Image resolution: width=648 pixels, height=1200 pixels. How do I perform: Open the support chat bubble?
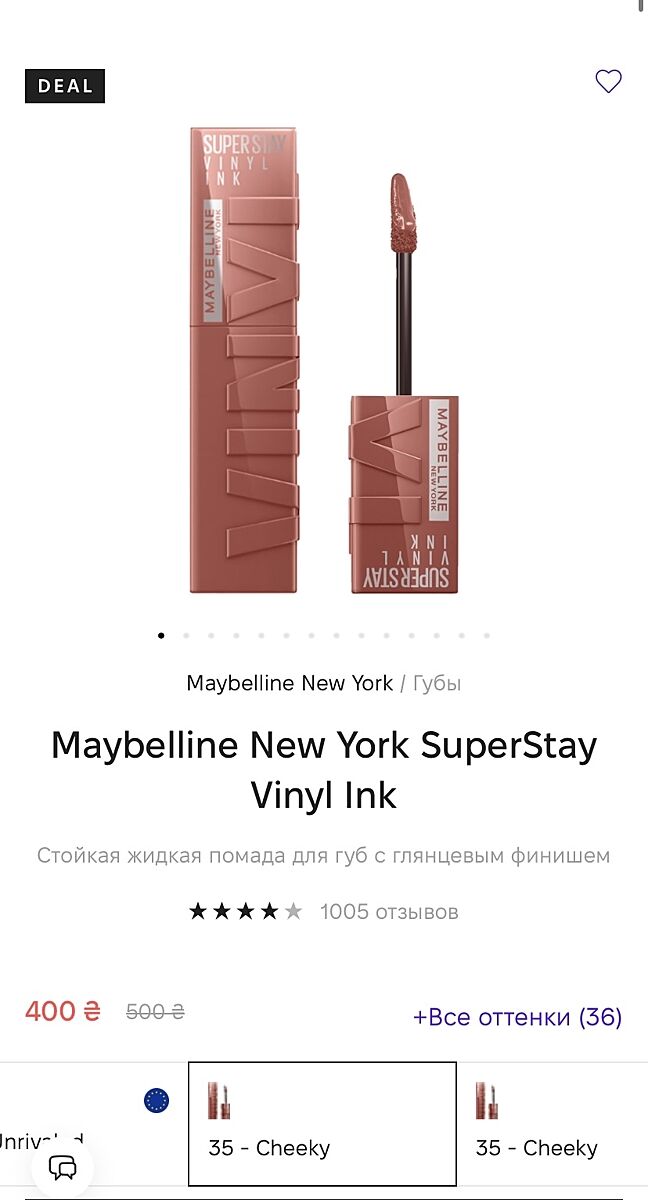[63, 1167]
